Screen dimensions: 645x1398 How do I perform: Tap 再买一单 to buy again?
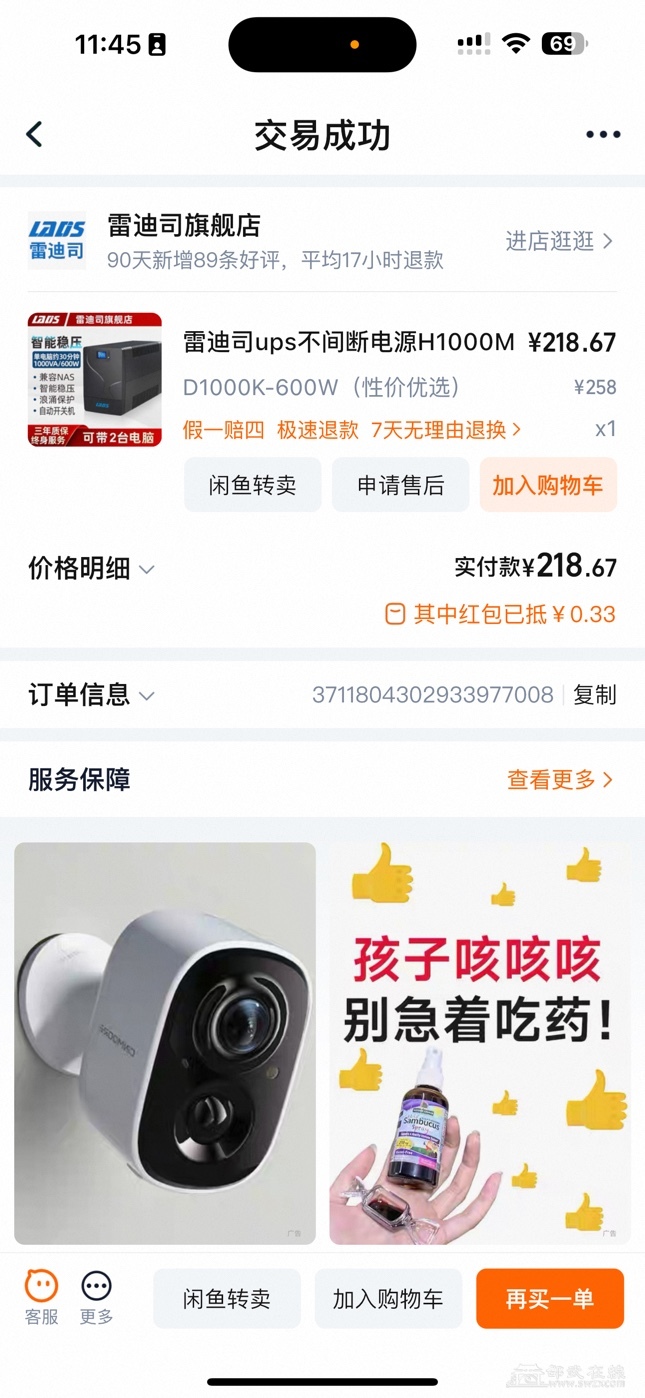549,1299
